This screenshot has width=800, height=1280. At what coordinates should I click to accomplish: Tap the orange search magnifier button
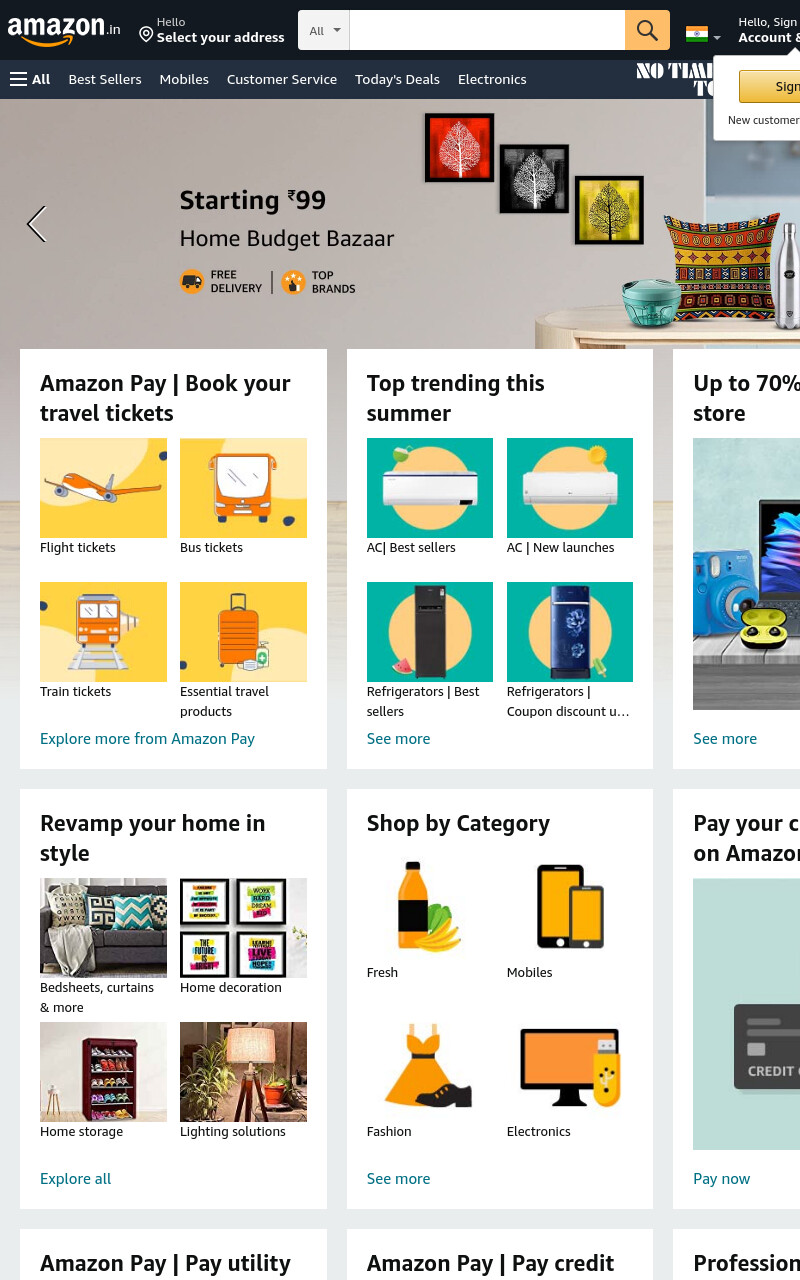[x=647, y=30]
